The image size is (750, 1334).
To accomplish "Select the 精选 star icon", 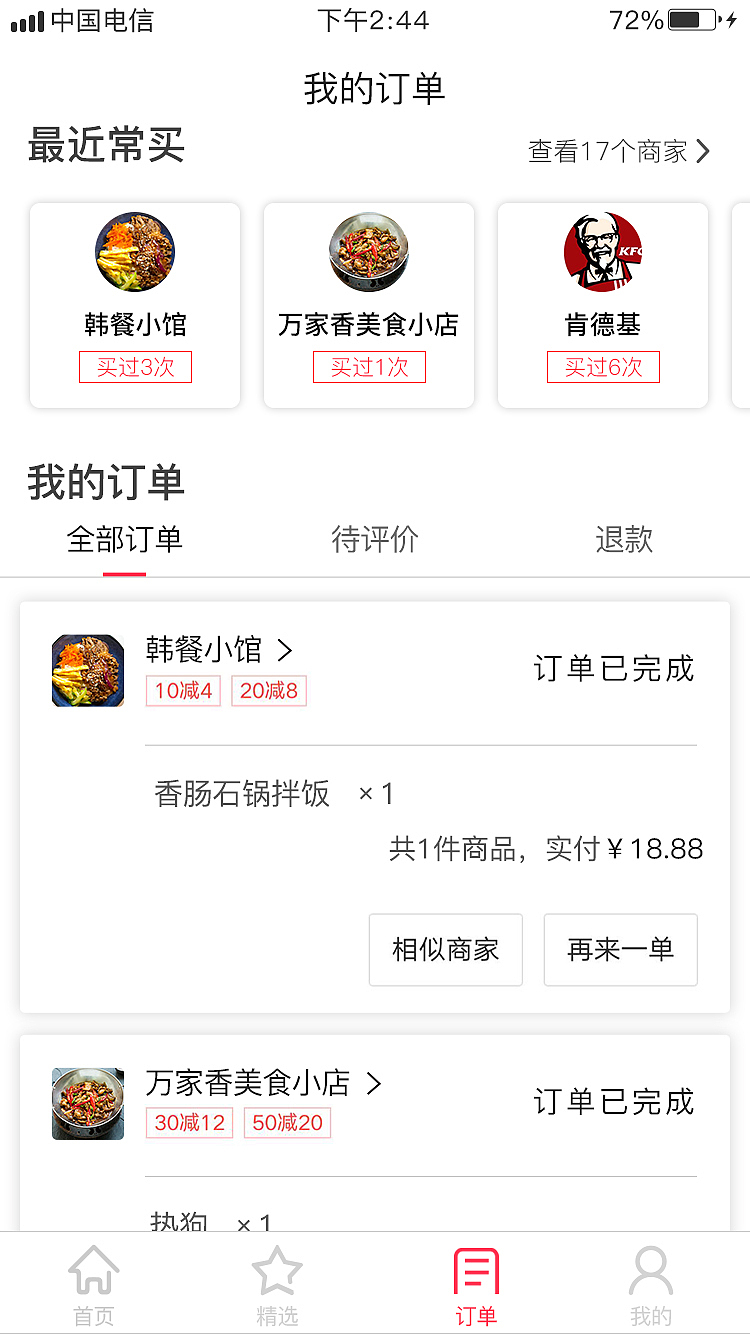I will [x=277, y=1270].
